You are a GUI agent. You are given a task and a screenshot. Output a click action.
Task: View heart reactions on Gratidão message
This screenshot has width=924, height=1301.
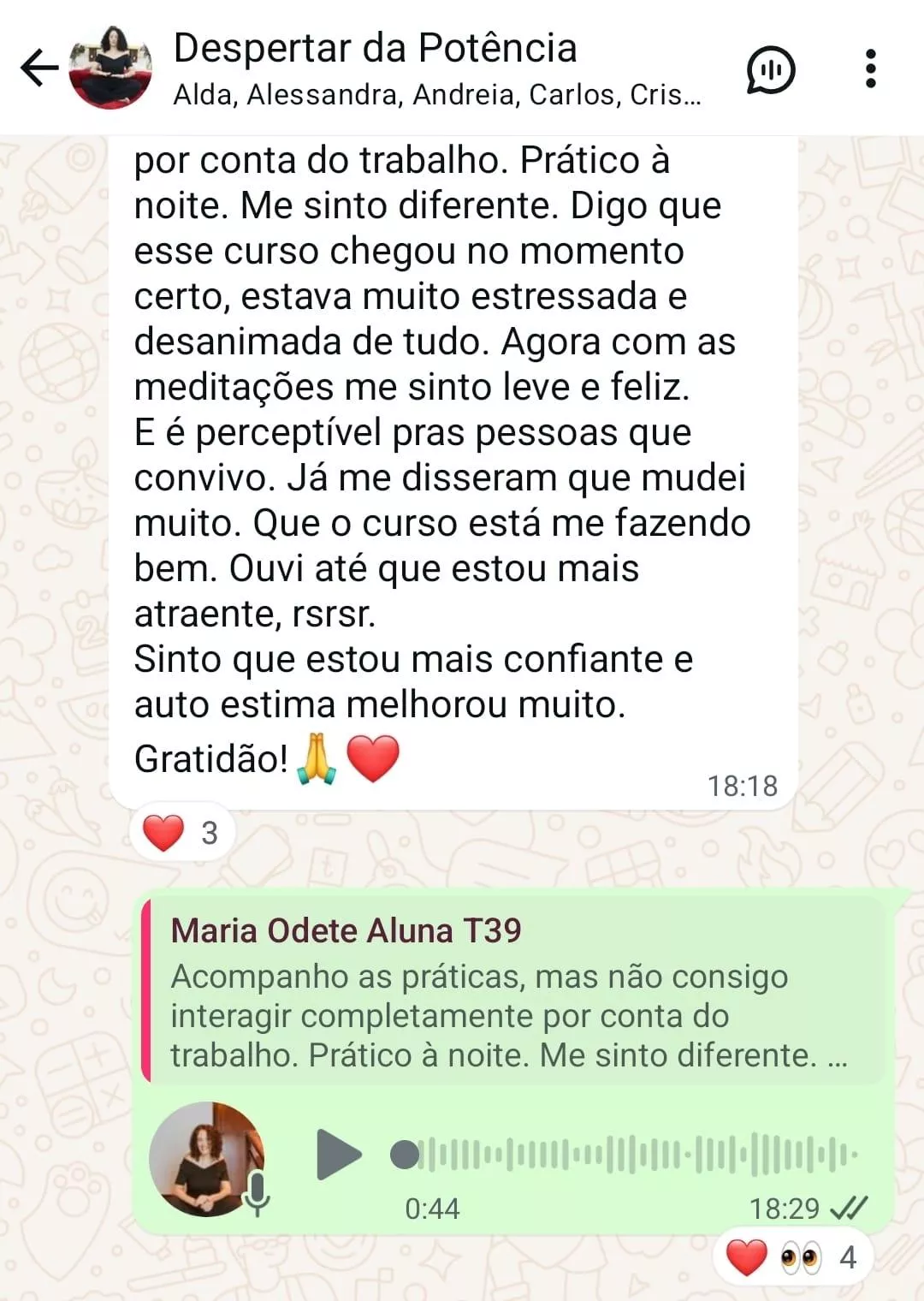pyautogui.click(x=181, y=833)
